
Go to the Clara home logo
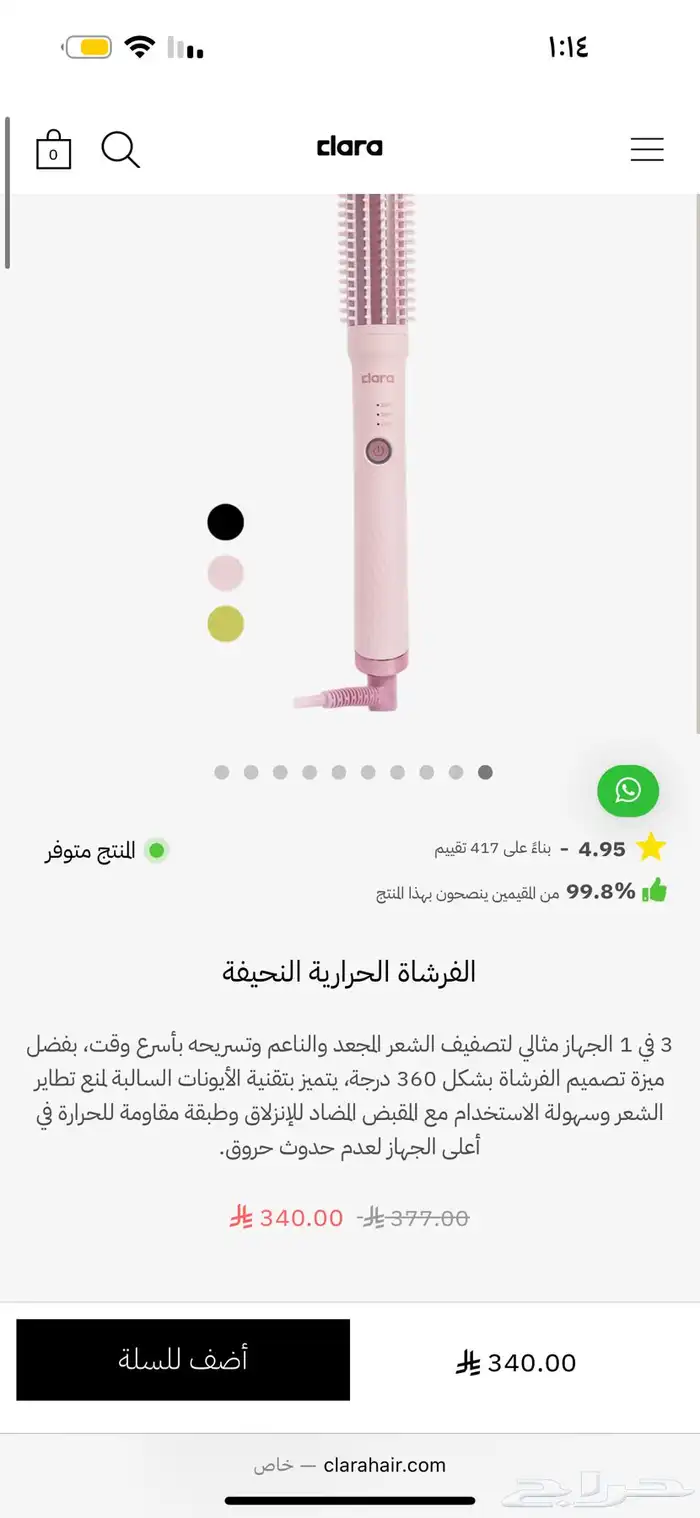pos(349,147)
